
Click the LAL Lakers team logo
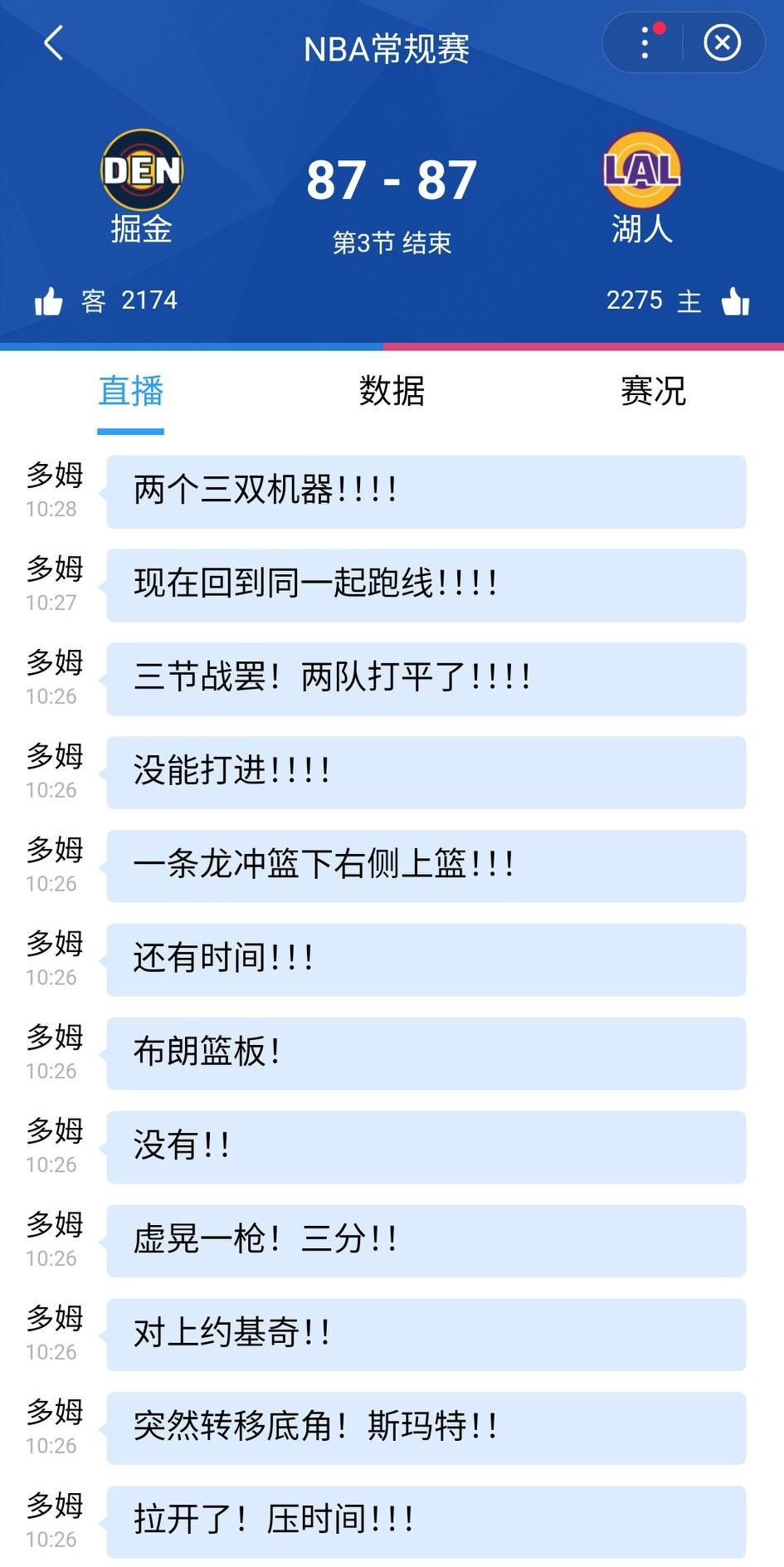(x=642, y=170)
